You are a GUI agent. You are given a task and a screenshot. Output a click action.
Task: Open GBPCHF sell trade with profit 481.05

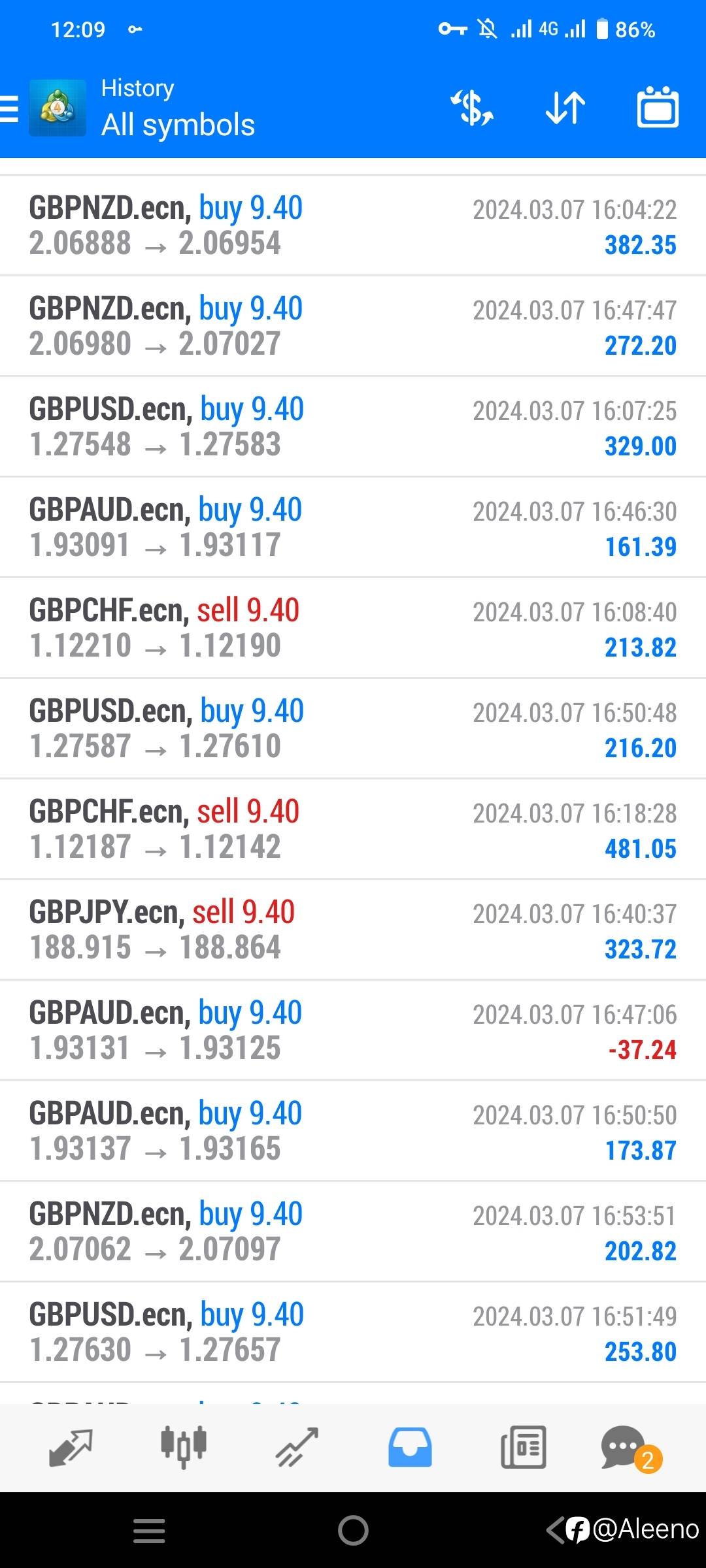tap(353, 829)
